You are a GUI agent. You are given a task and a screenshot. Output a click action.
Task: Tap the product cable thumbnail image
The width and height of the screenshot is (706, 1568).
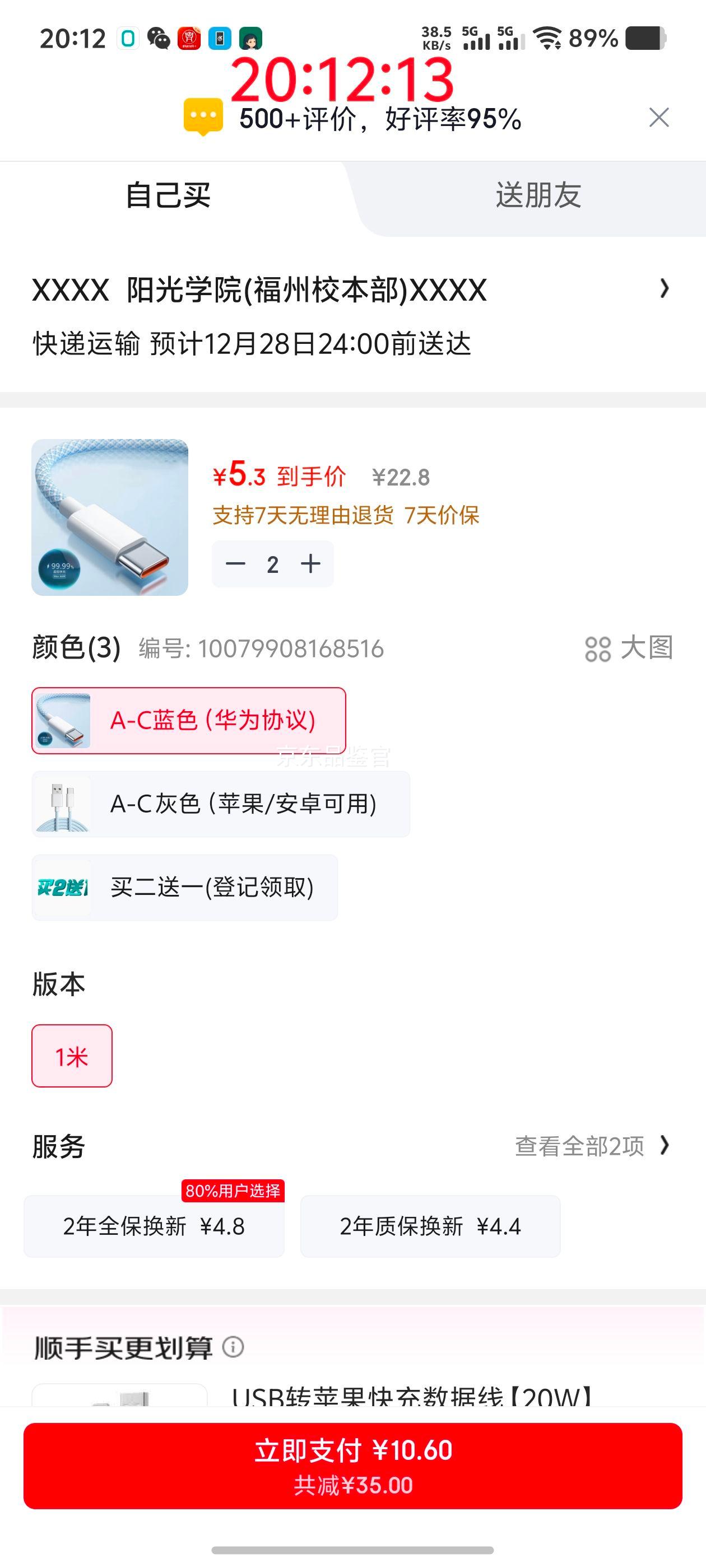pyautogui.click(x=110, y=517)
